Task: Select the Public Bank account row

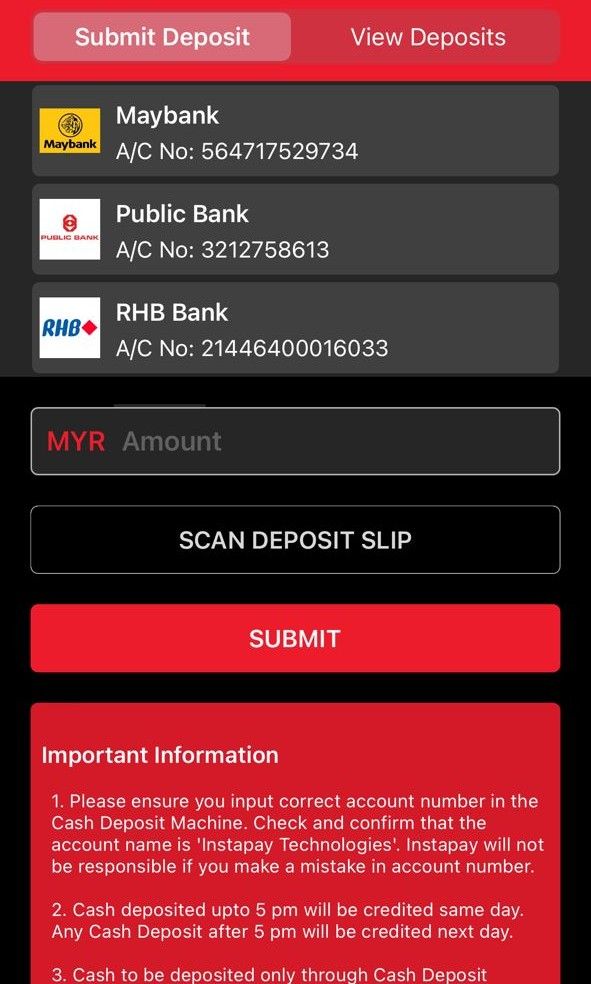Action: coord(296,229)
